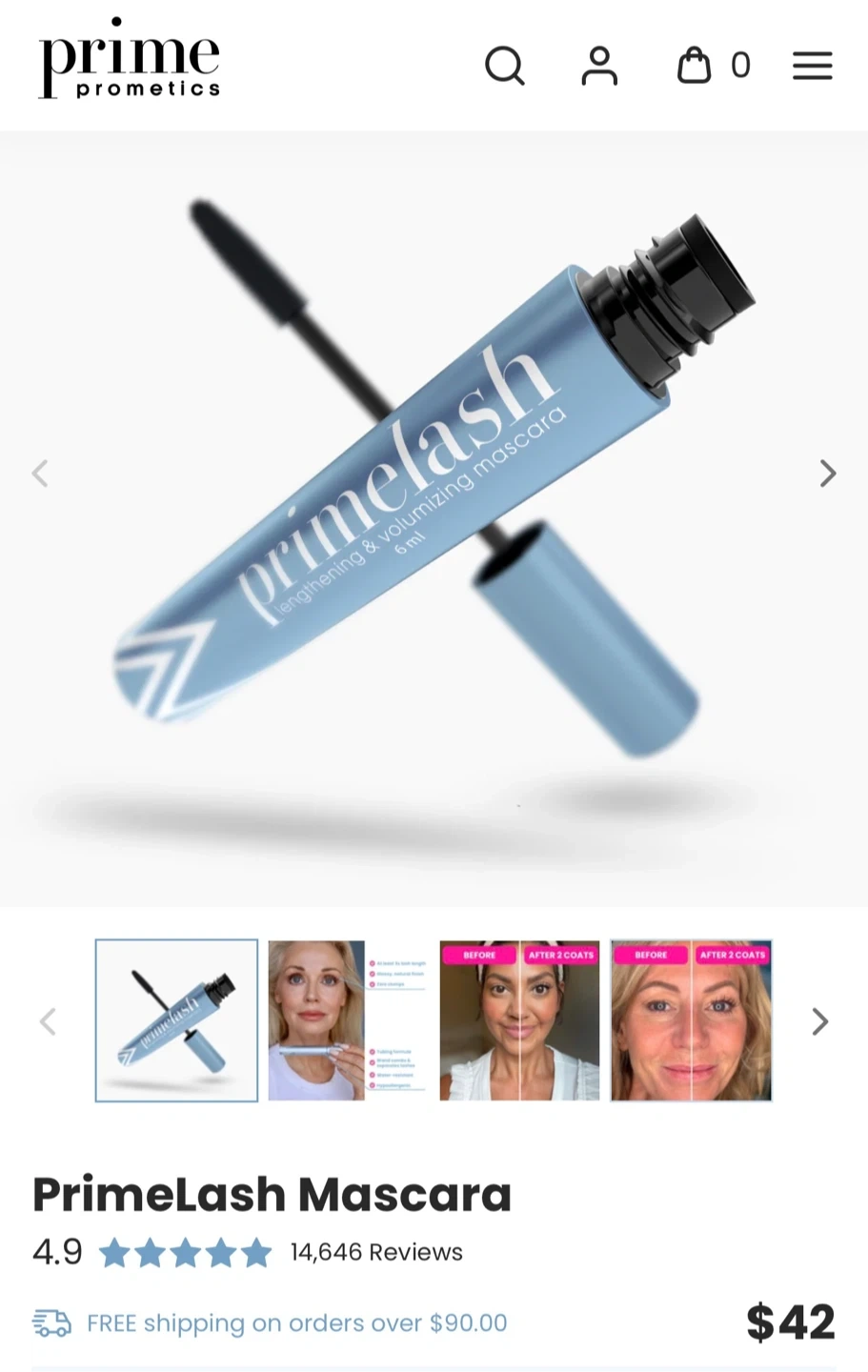Move the thumbnail strip backward
This screenshot has height=1372, width=868.
[48, 1022]
